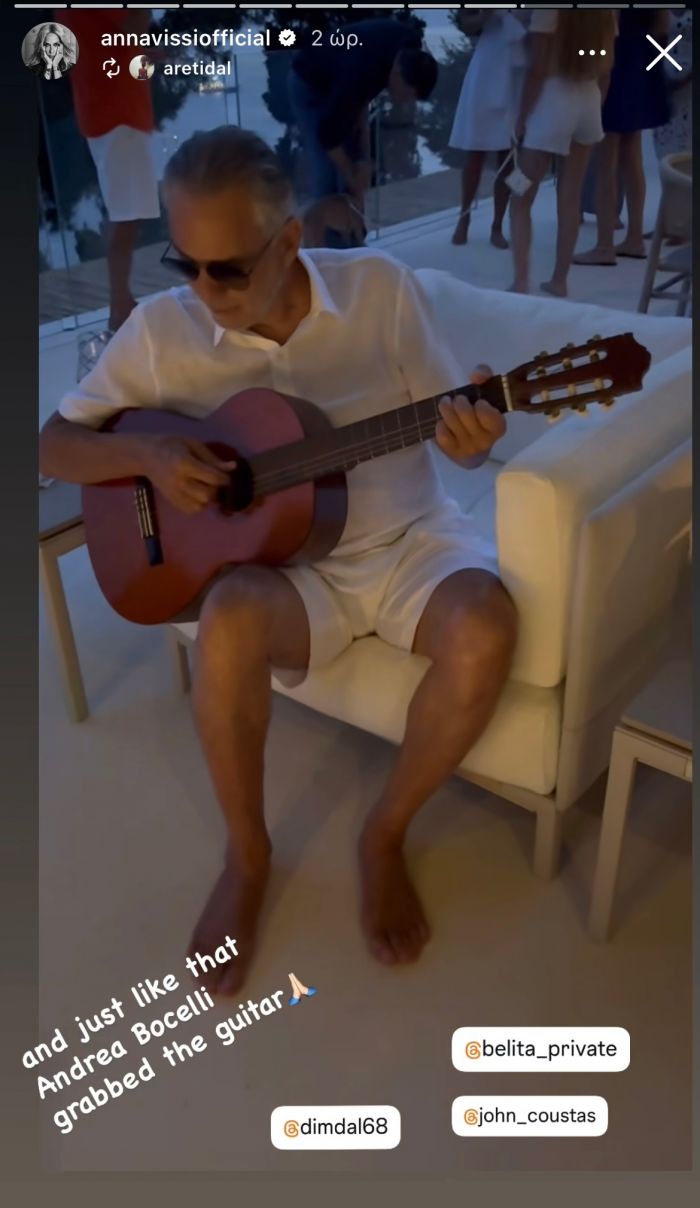Open annavissiofficial's profile from the avatar
Viewport: 700px width, 1208px height.
click(x=49, y=51)
